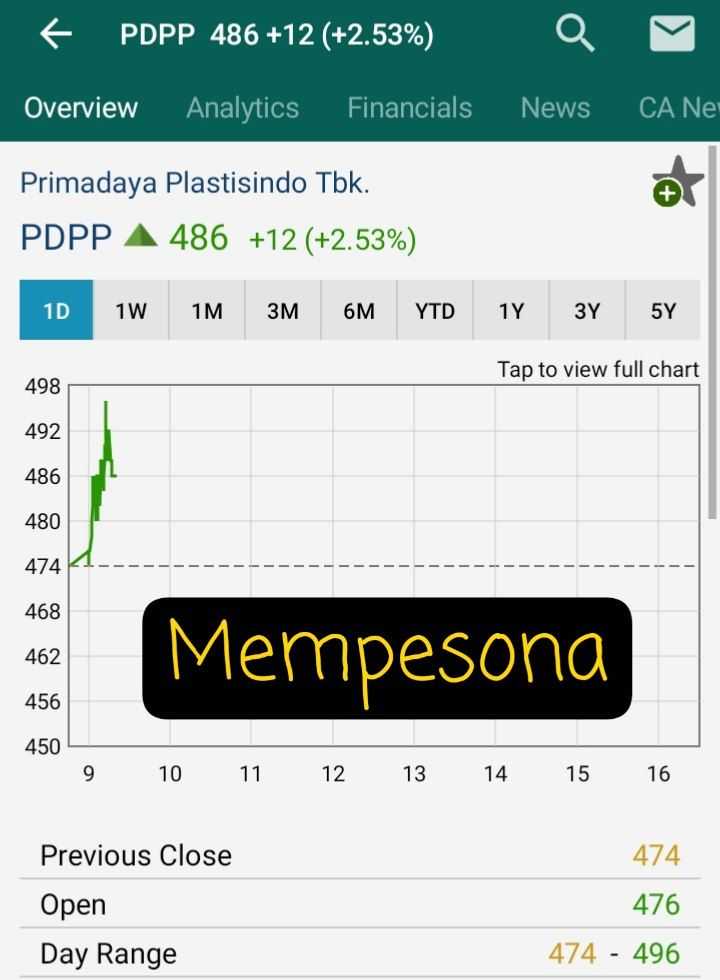Viewport: 720px width, 980px height.
Task: Add PDPP to watchlist with the star icon
Action: (678, 182)
